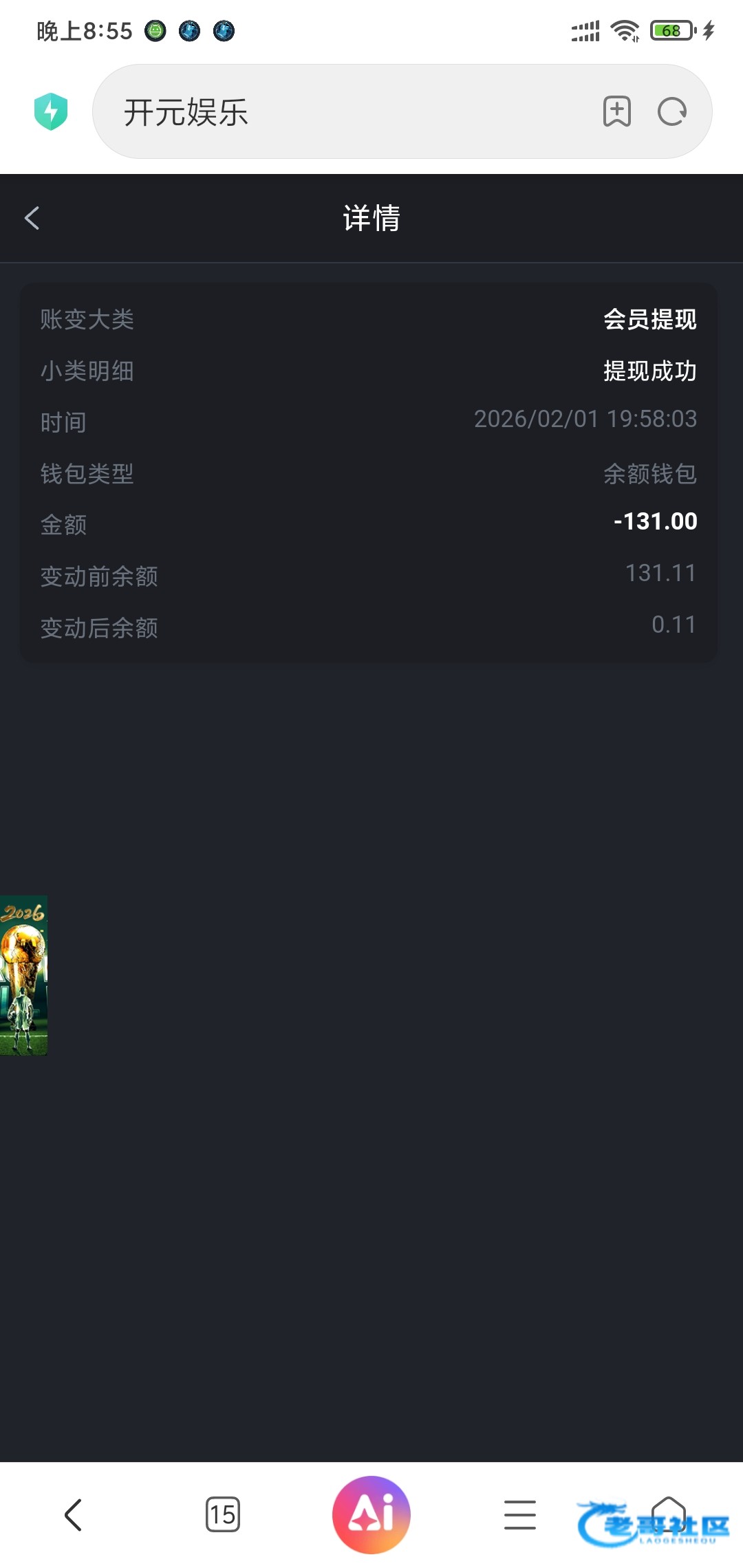
Task: Tap the 开元娱乐 address bar
Action: [x=344, y=112]
